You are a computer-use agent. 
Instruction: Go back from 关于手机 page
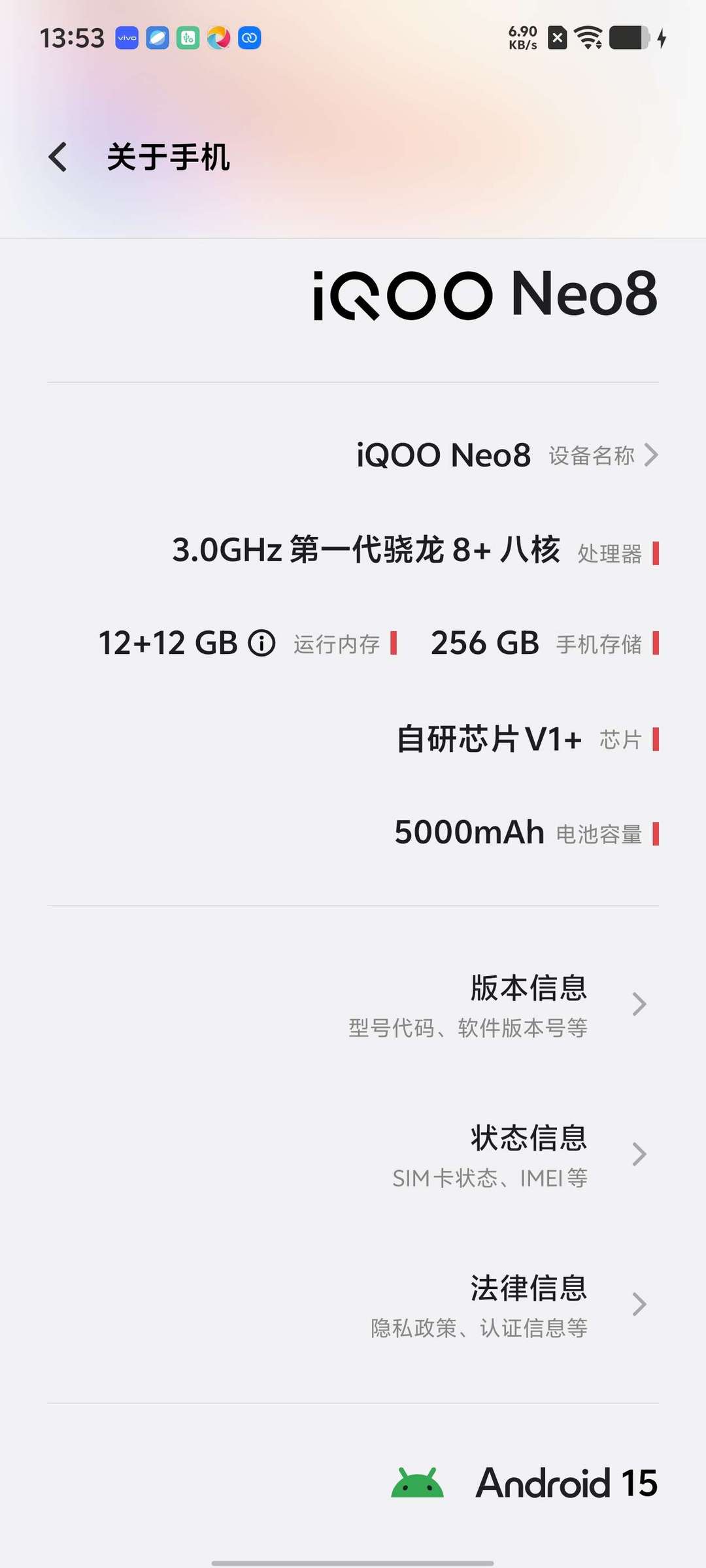[58, 157]
